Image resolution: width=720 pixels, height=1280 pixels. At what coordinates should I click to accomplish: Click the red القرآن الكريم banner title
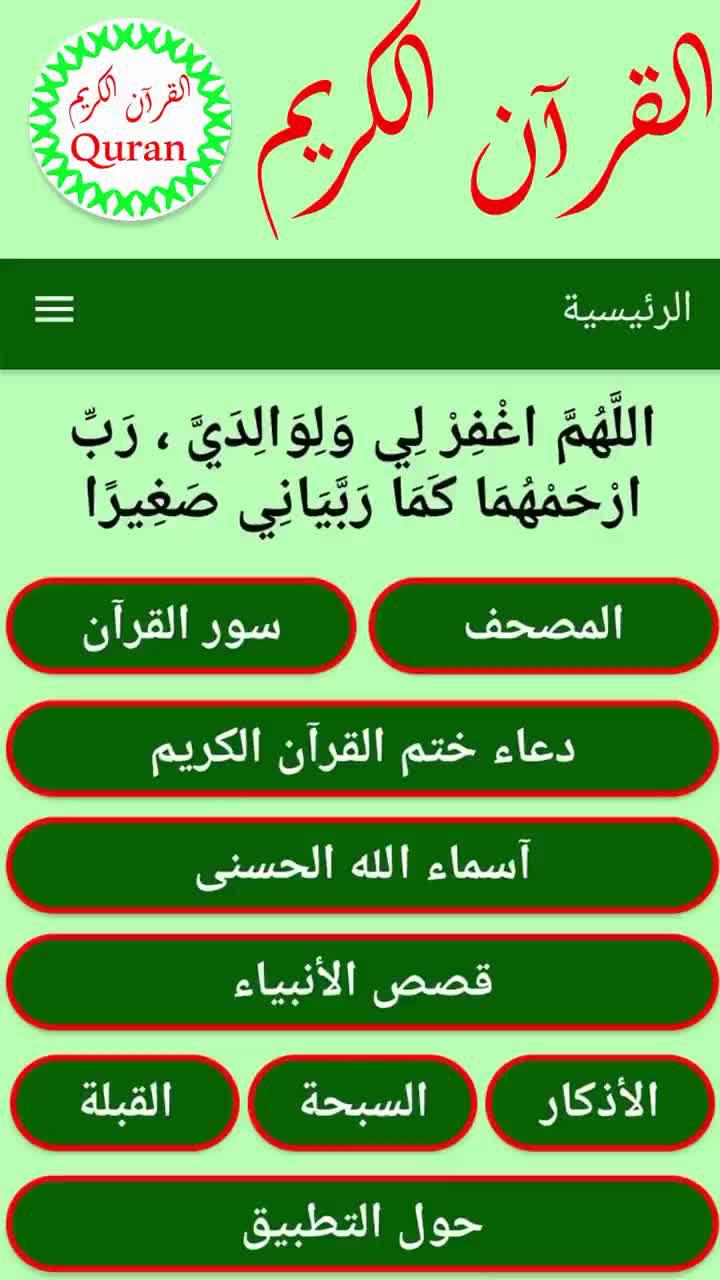(480, 125)
